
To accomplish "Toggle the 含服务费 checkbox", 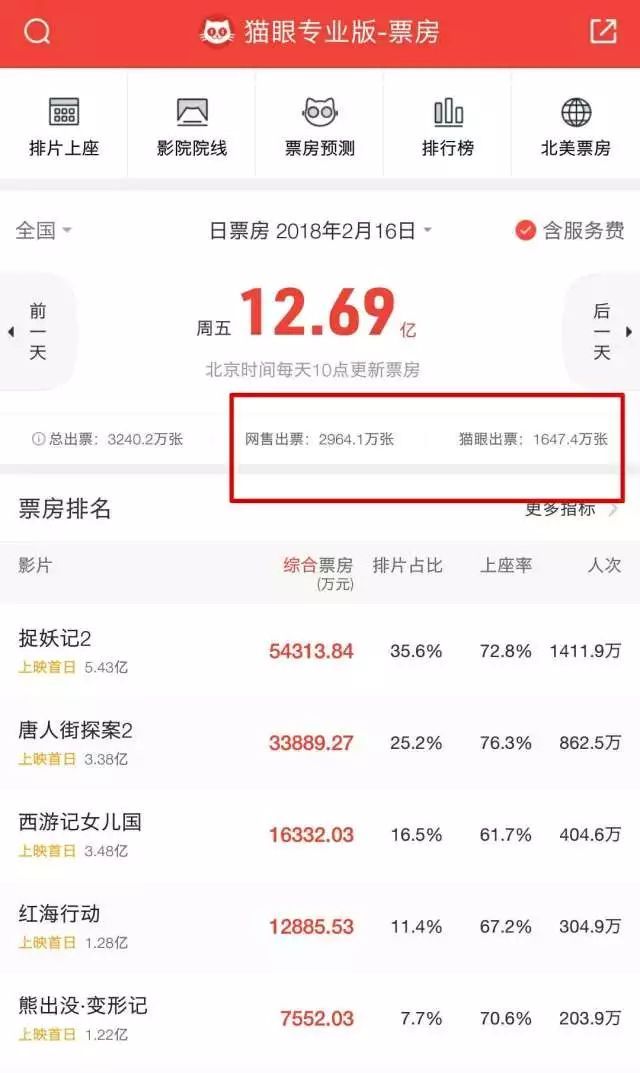I will [x=569, y=231].
